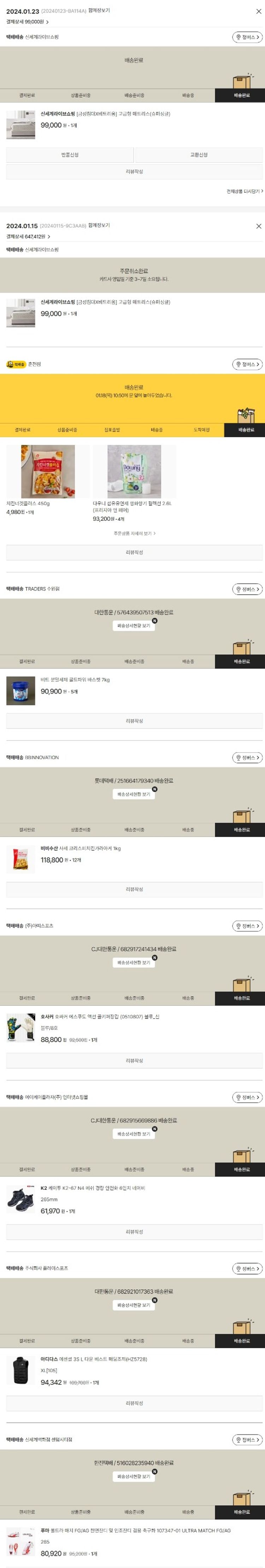265x1568 pixels.
Task: Open 점버스 for (주)이비스포츠
Action: (248, 926)
